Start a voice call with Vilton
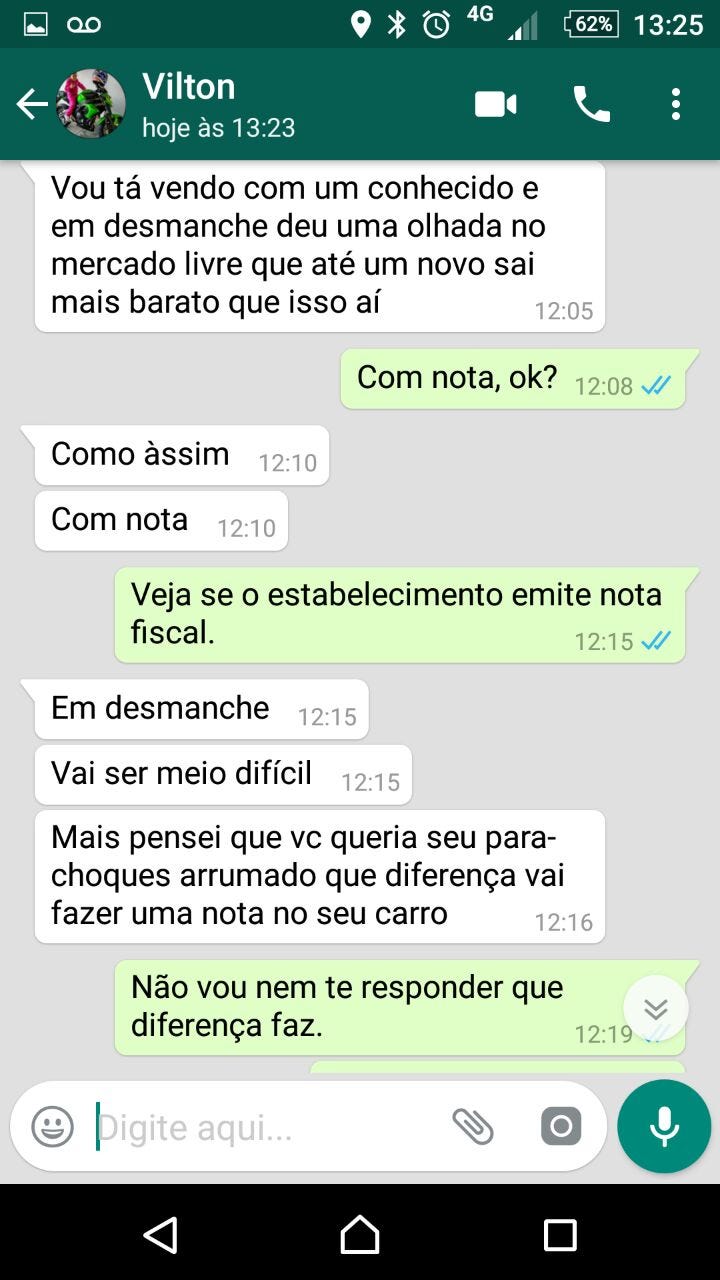The width and height of the screenshot is (720, 1280). pos(591,104)
